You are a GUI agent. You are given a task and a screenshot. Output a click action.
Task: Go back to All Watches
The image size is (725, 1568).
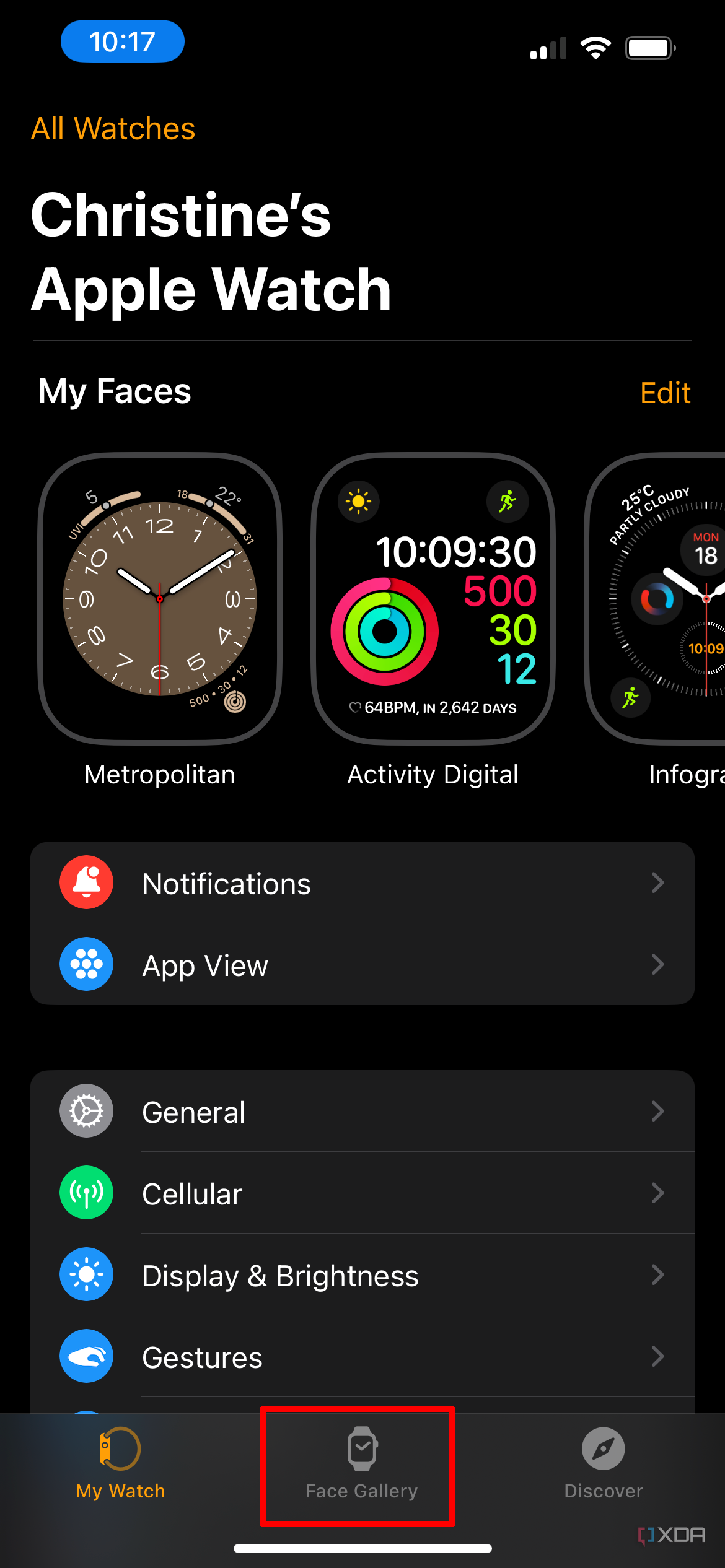113,129
